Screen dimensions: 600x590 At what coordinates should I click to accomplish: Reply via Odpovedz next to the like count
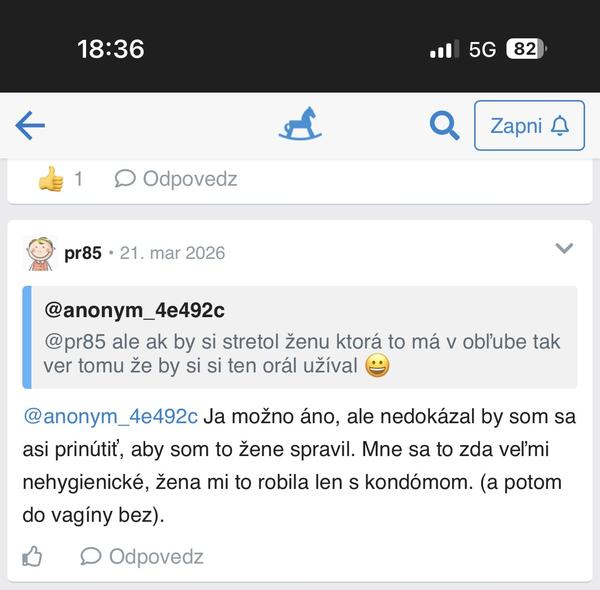(x=176, y=179)
